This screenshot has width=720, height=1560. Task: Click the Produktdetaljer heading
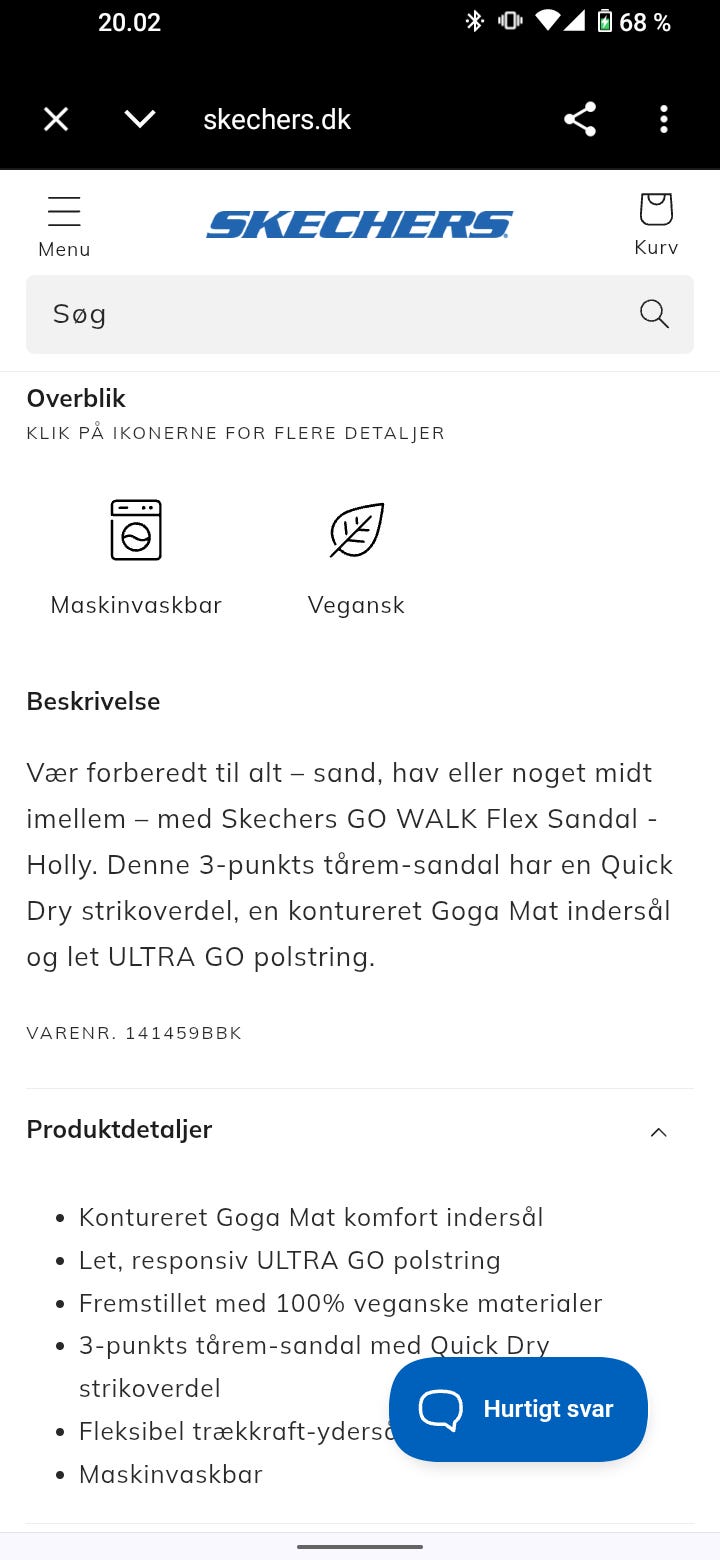click(x=119, y=1129)
